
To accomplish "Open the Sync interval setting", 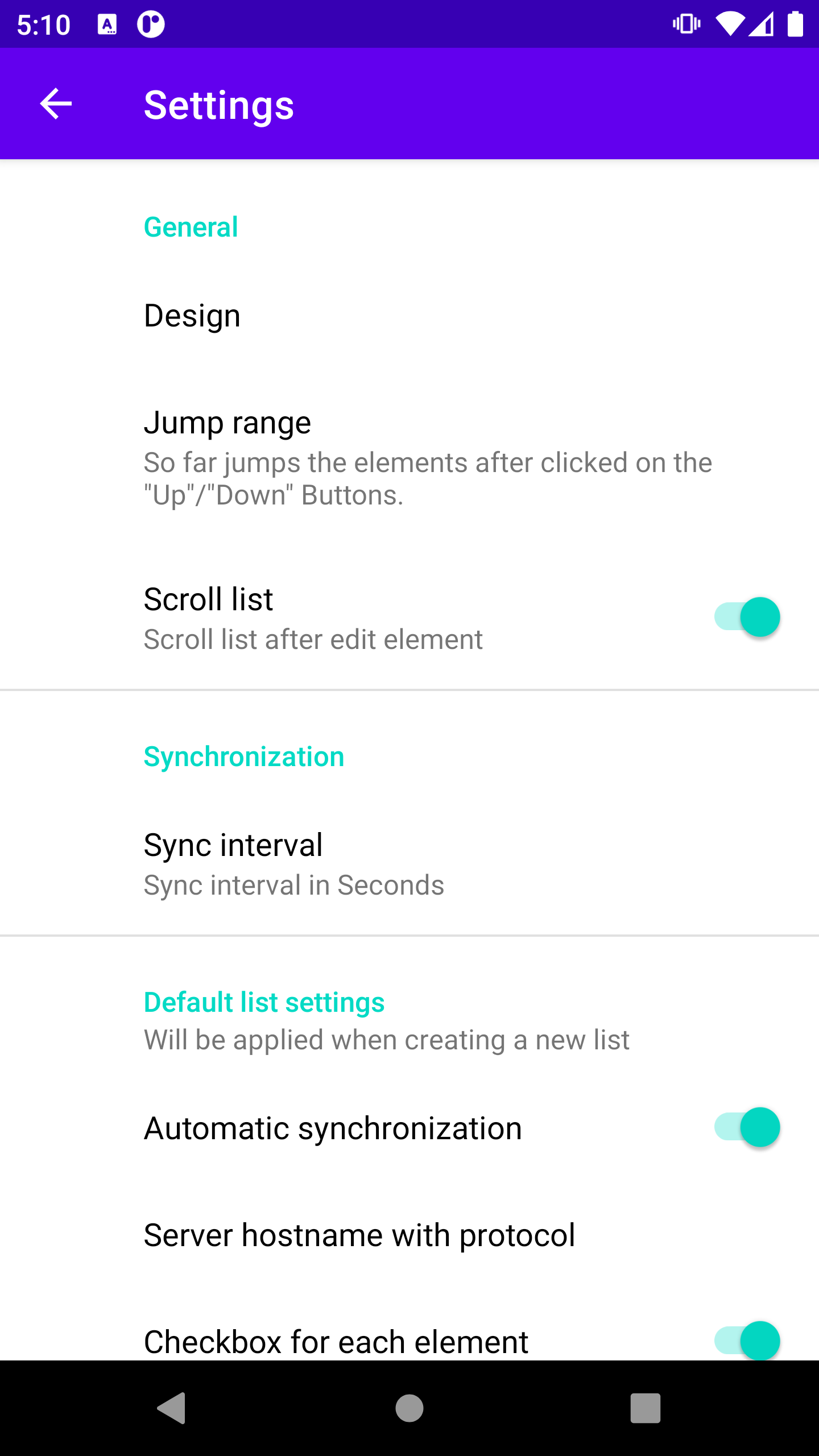I will pyautogui.click(x=233, y=845).
